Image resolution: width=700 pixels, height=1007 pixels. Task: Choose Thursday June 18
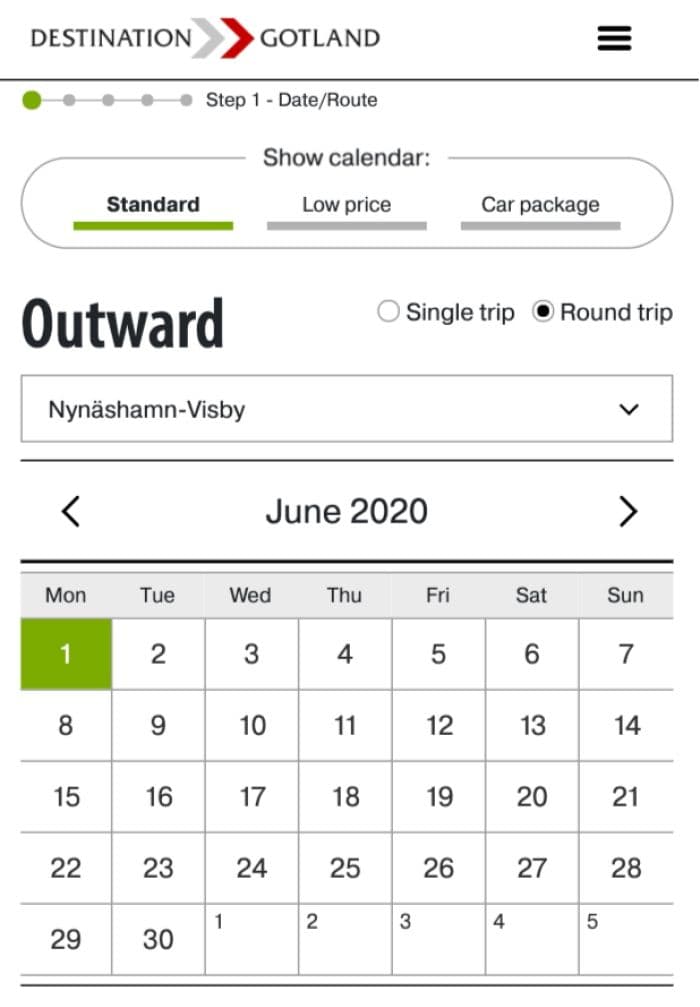[345, 797]
